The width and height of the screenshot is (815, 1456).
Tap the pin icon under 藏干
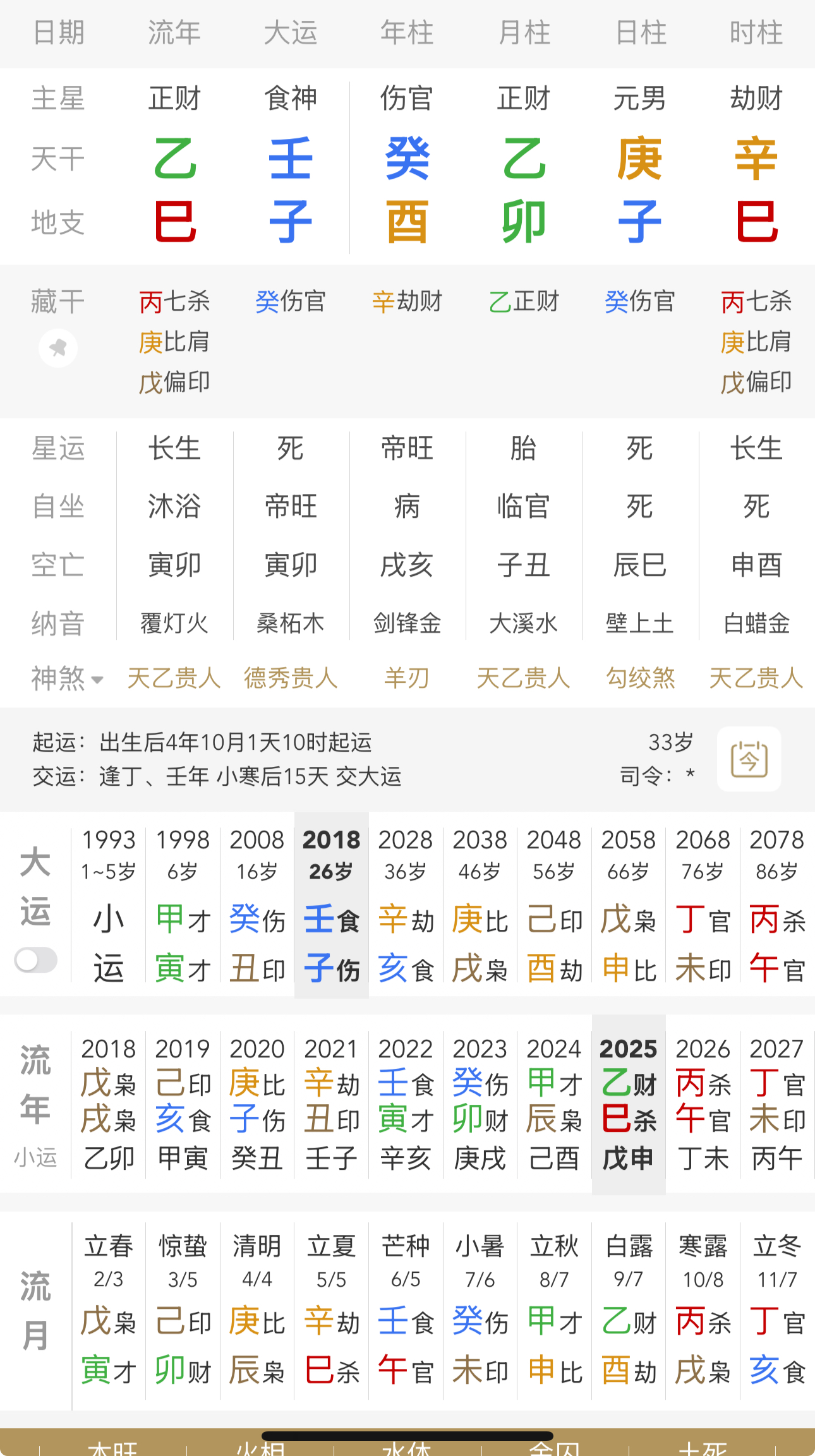(x=58, y=348)
